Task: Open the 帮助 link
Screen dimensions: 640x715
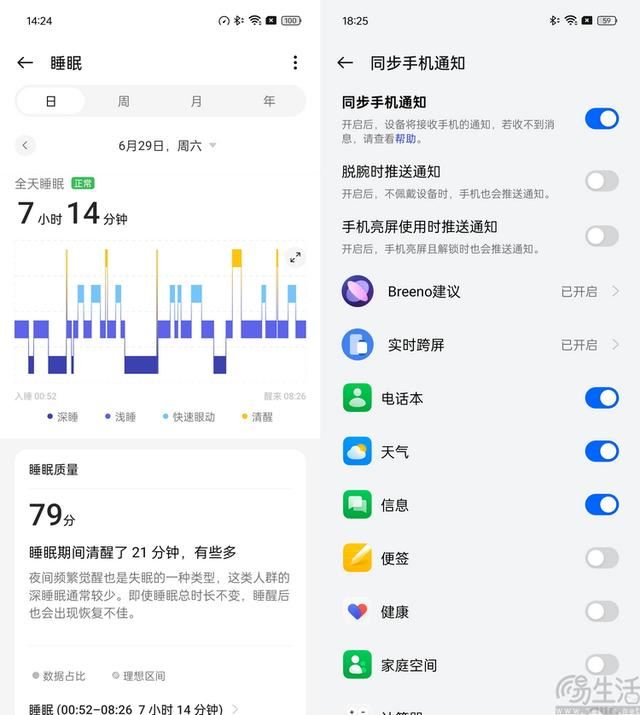Action: (x=405, y=139)
